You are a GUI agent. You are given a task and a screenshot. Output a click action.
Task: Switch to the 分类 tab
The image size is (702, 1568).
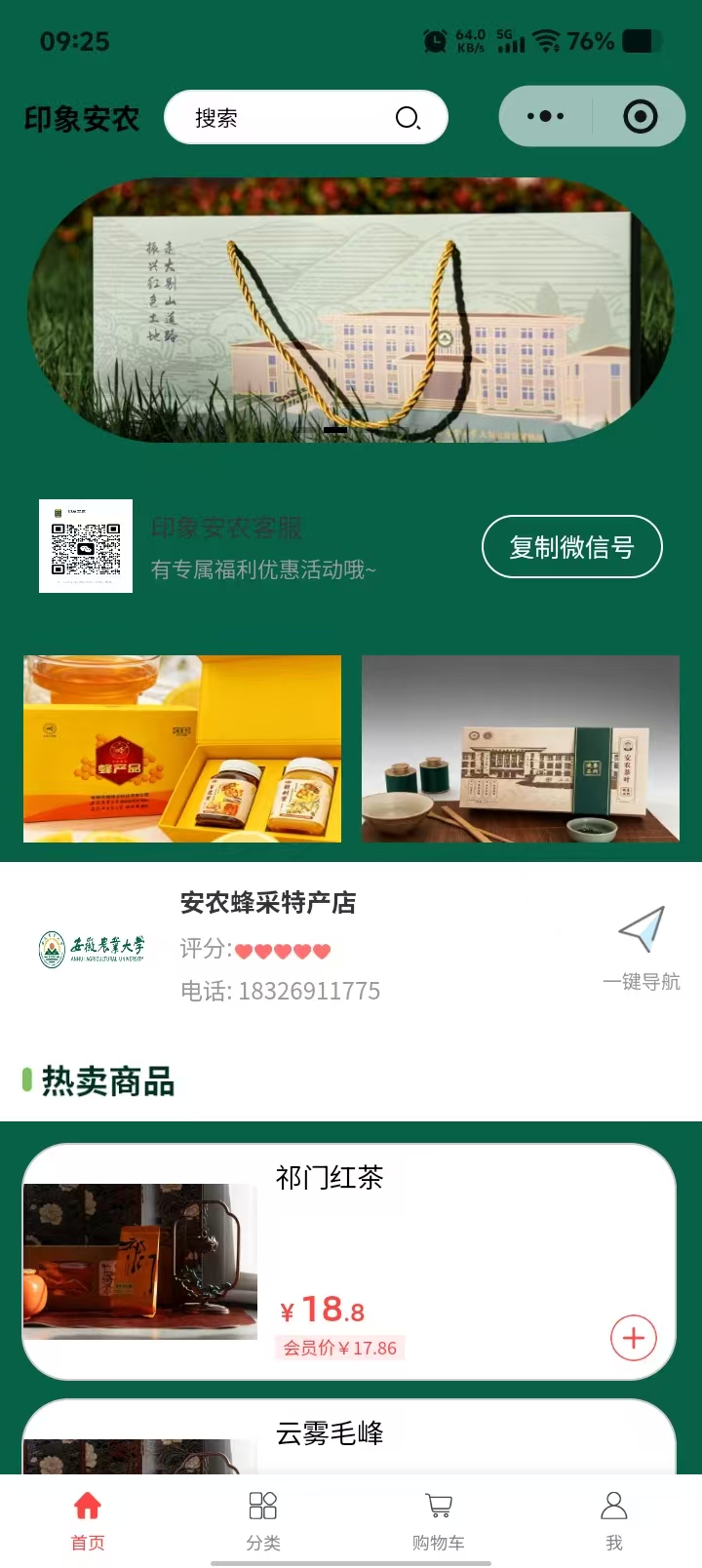pos(263,1519)
